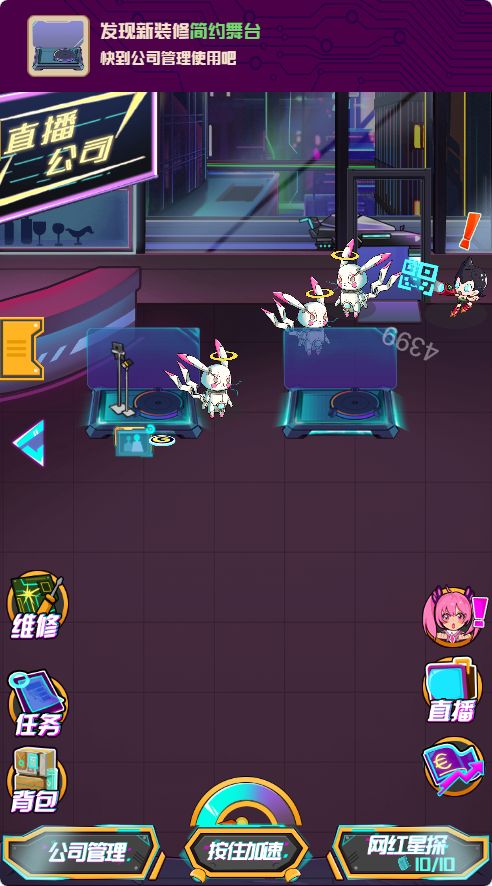Image resolution: width=492 pixels, height=886 pixels.
Task: Open the 背包 backpack inventory
Action: point(36,780)
